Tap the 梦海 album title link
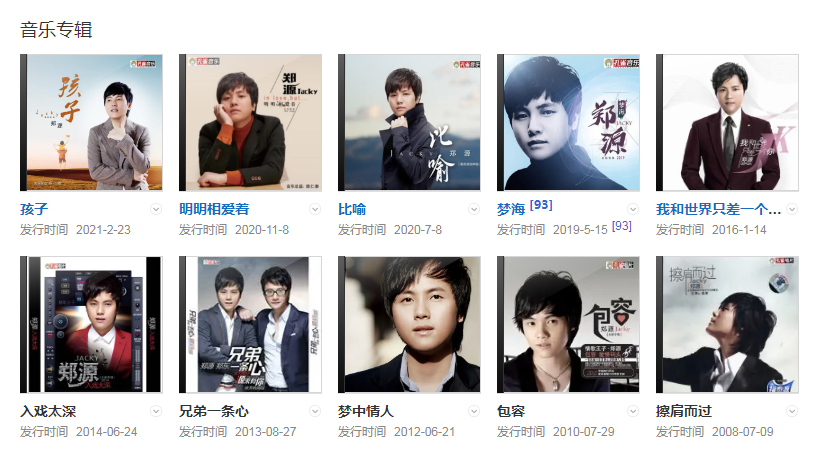Screen dimensions: 817x455 511,209
